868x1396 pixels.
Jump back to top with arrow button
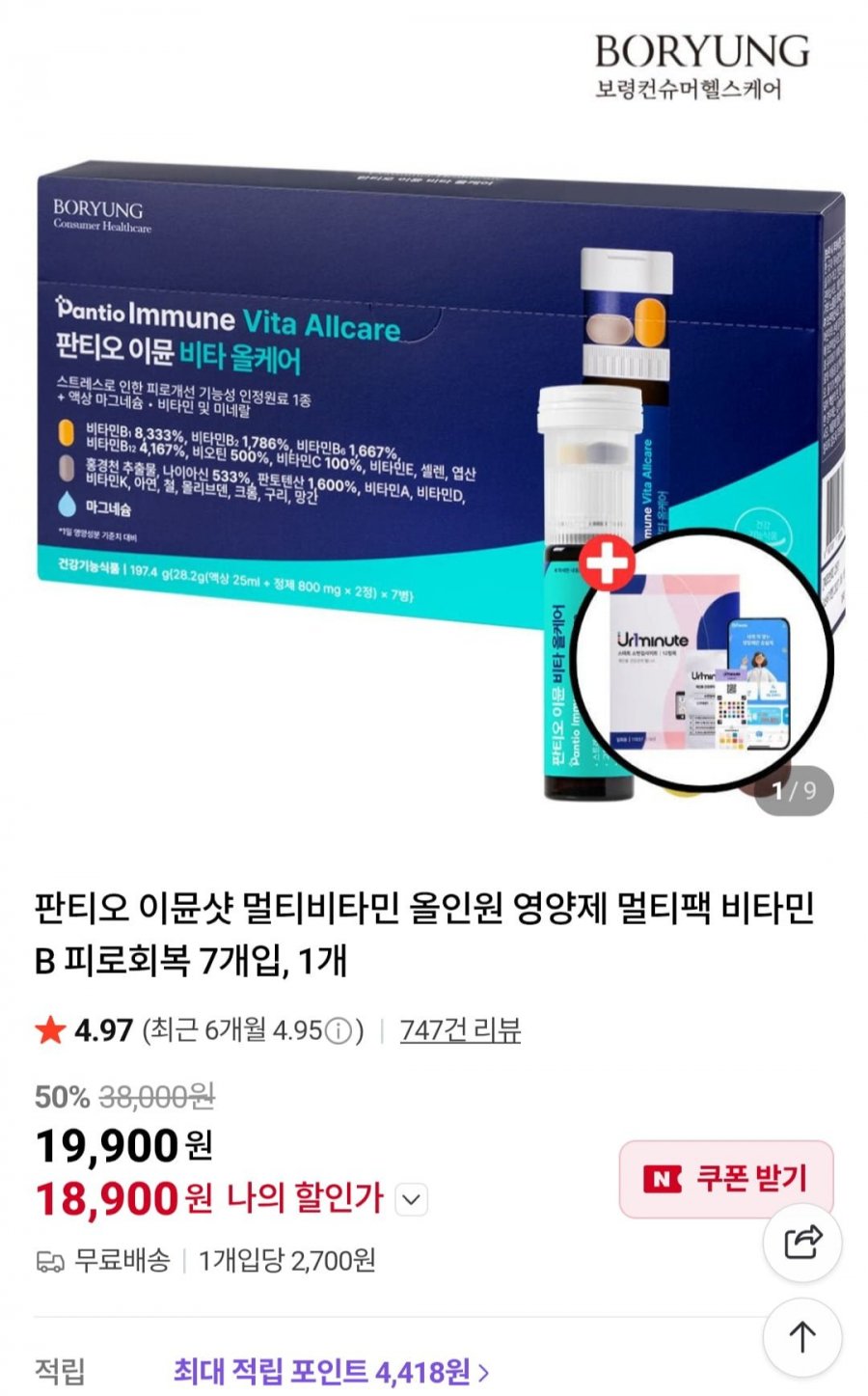click(x=802, y=1337)
